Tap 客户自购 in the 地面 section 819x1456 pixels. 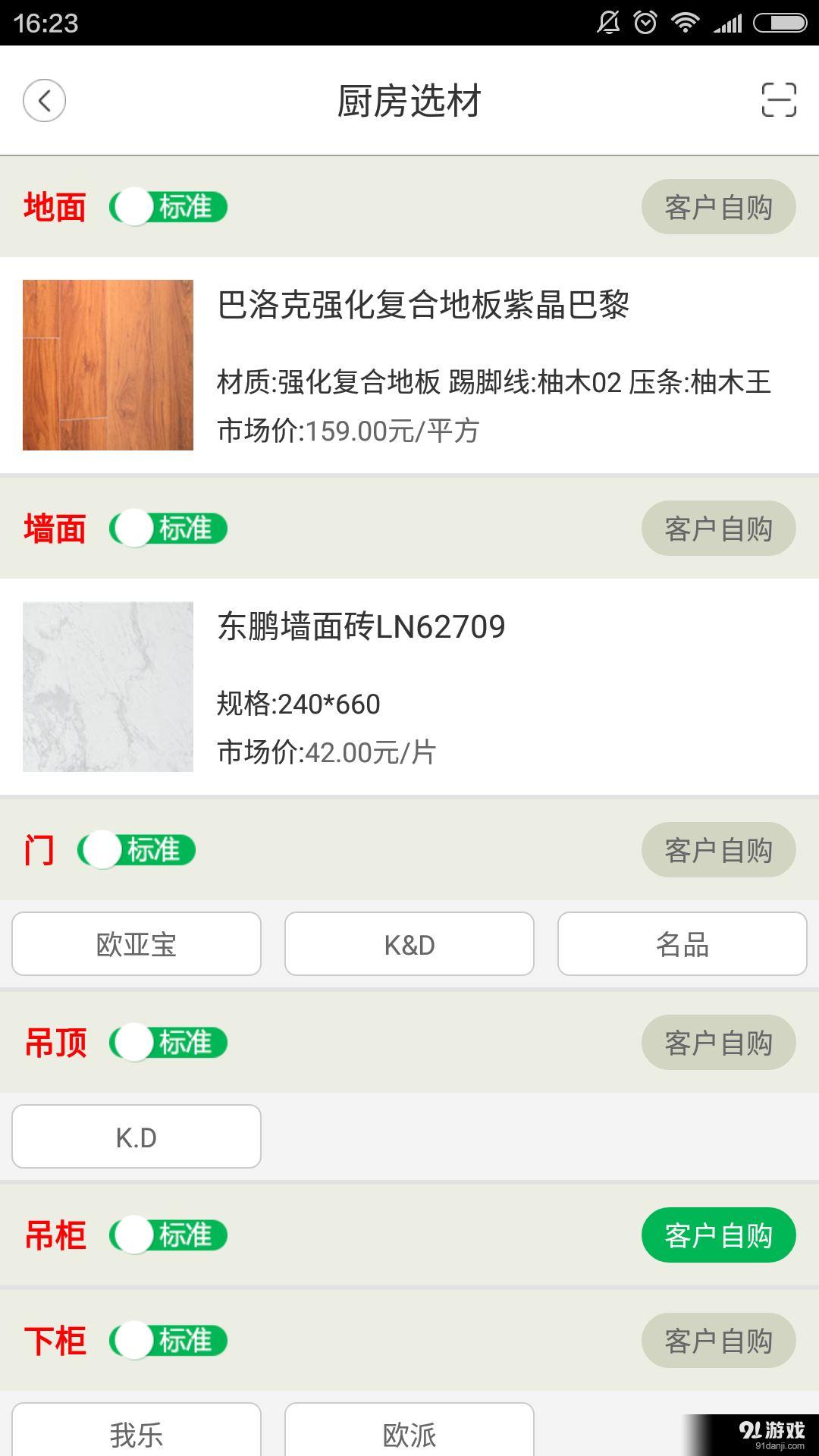718,206
